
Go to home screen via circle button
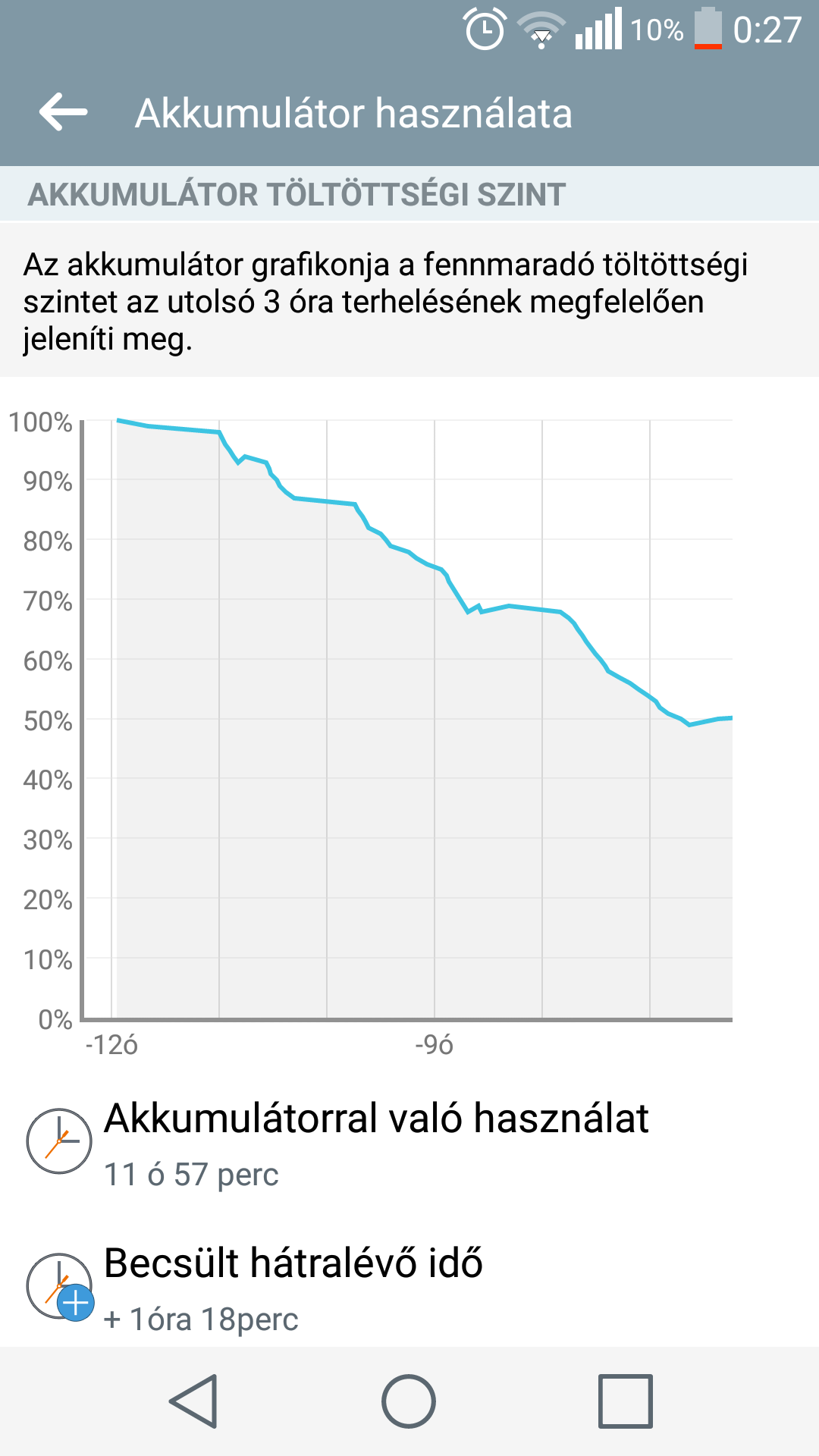(x=409, y=1401)
